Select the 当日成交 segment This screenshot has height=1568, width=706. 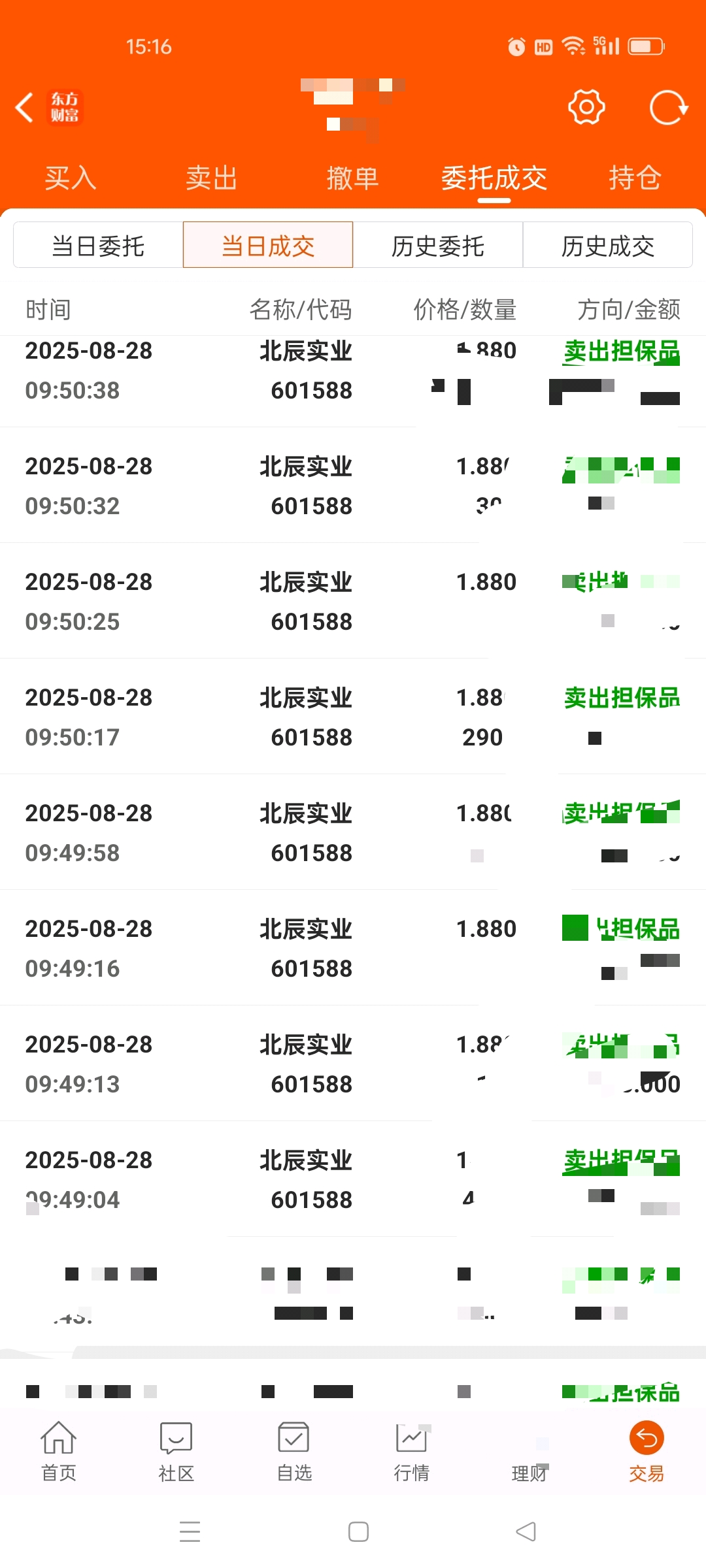268,245
